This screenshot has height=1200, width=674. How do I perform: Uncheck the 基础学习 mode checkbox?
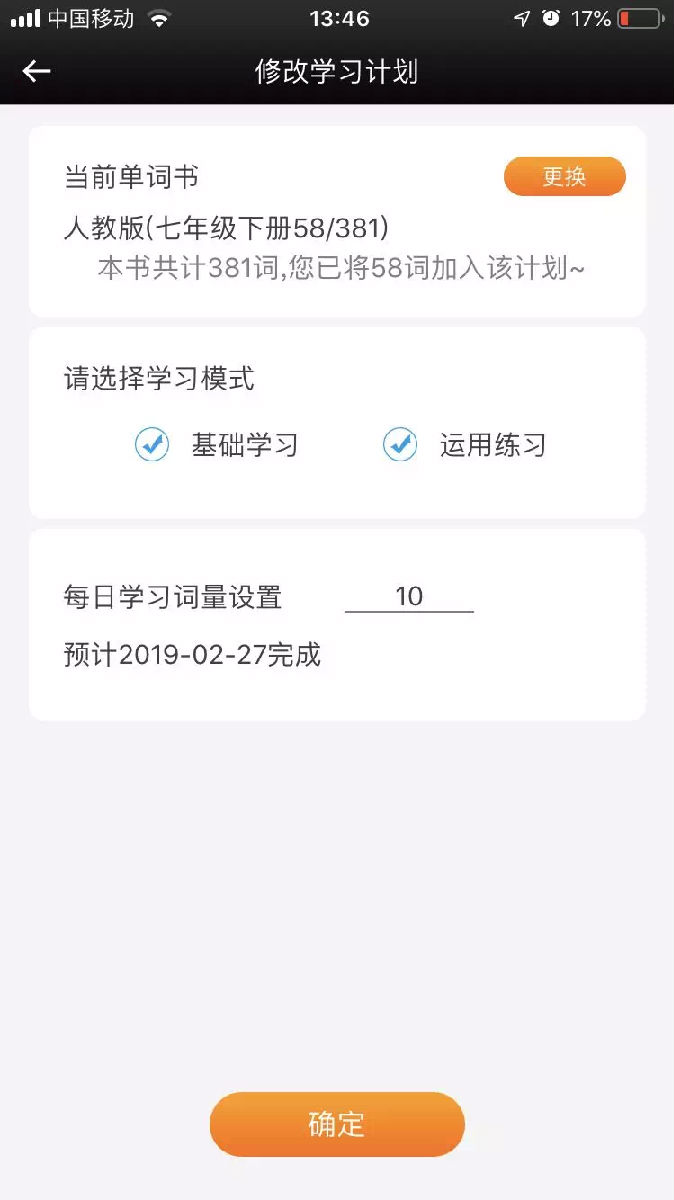[x=152, y=445]
